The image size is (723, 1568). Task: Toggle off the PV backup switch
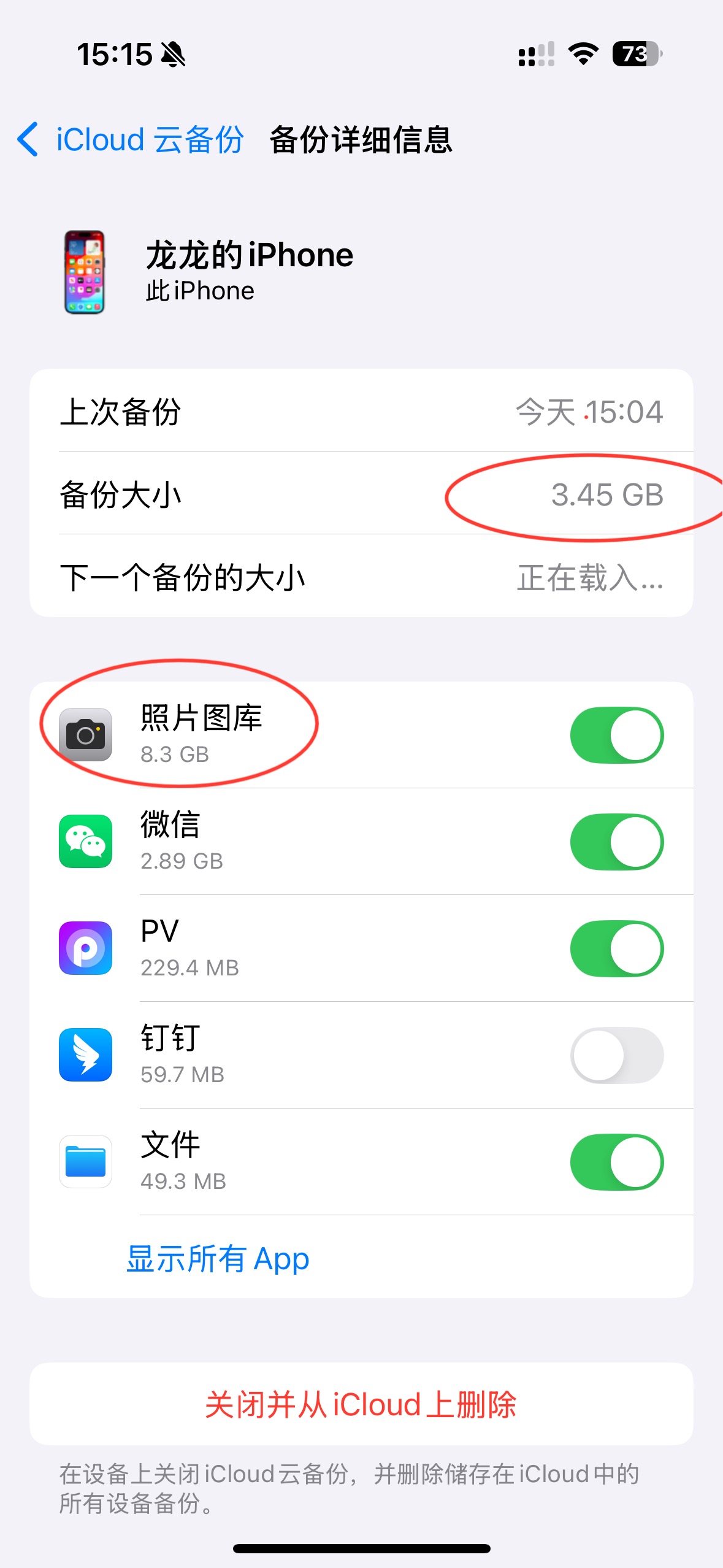(x=616, y=948)
